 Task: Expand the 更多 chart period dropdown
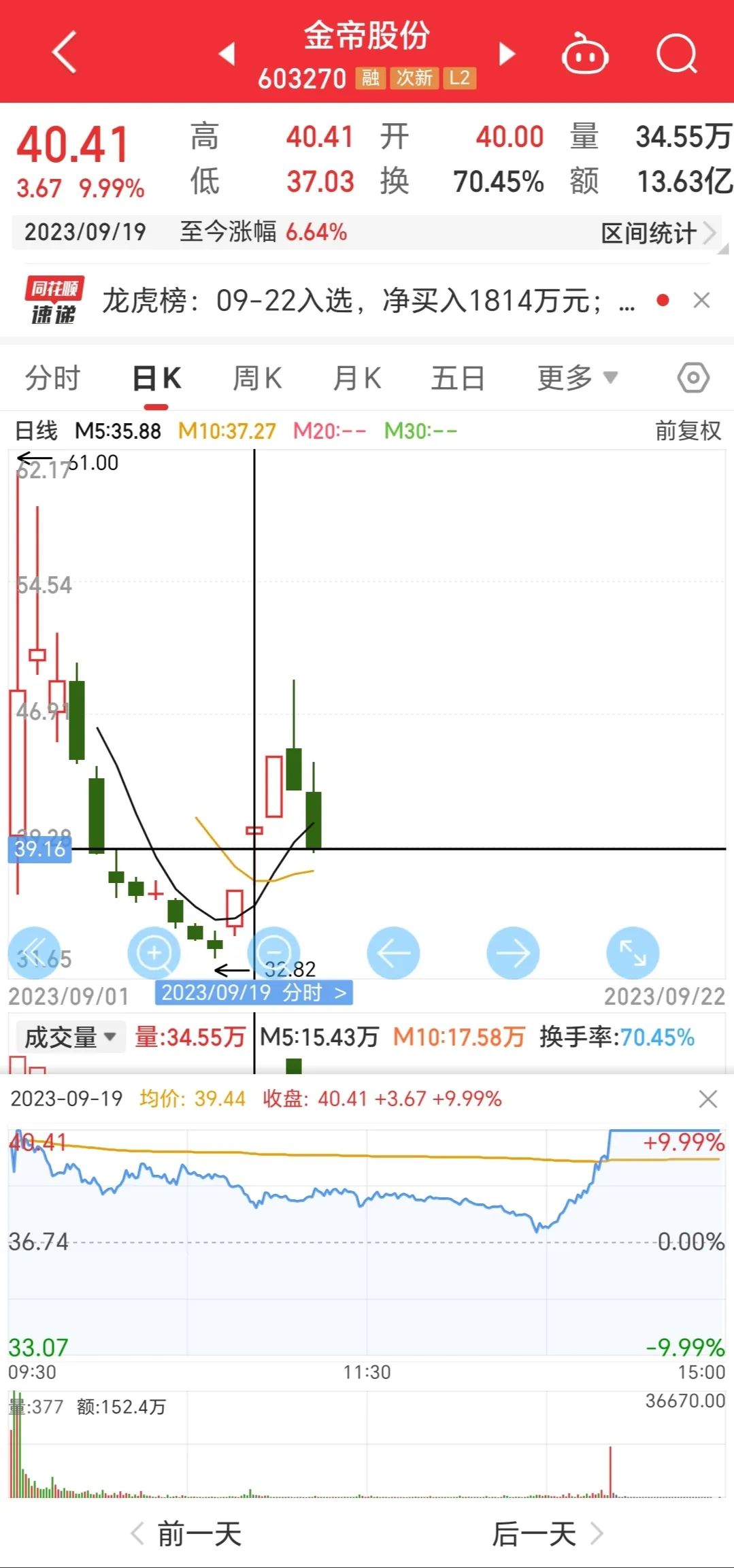coord(577,378)
